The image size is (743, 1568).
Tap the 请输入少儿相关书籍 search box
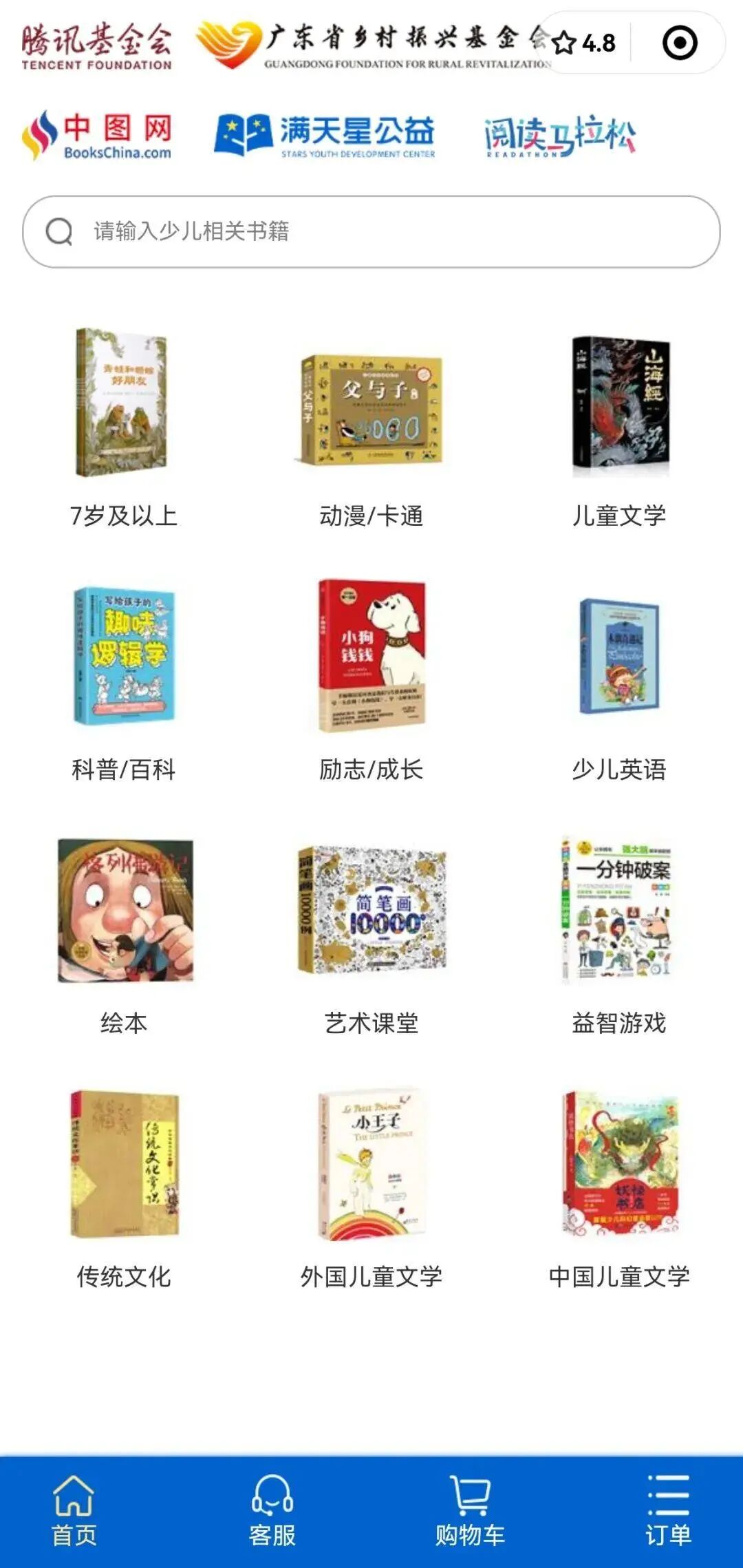[371, 231]
